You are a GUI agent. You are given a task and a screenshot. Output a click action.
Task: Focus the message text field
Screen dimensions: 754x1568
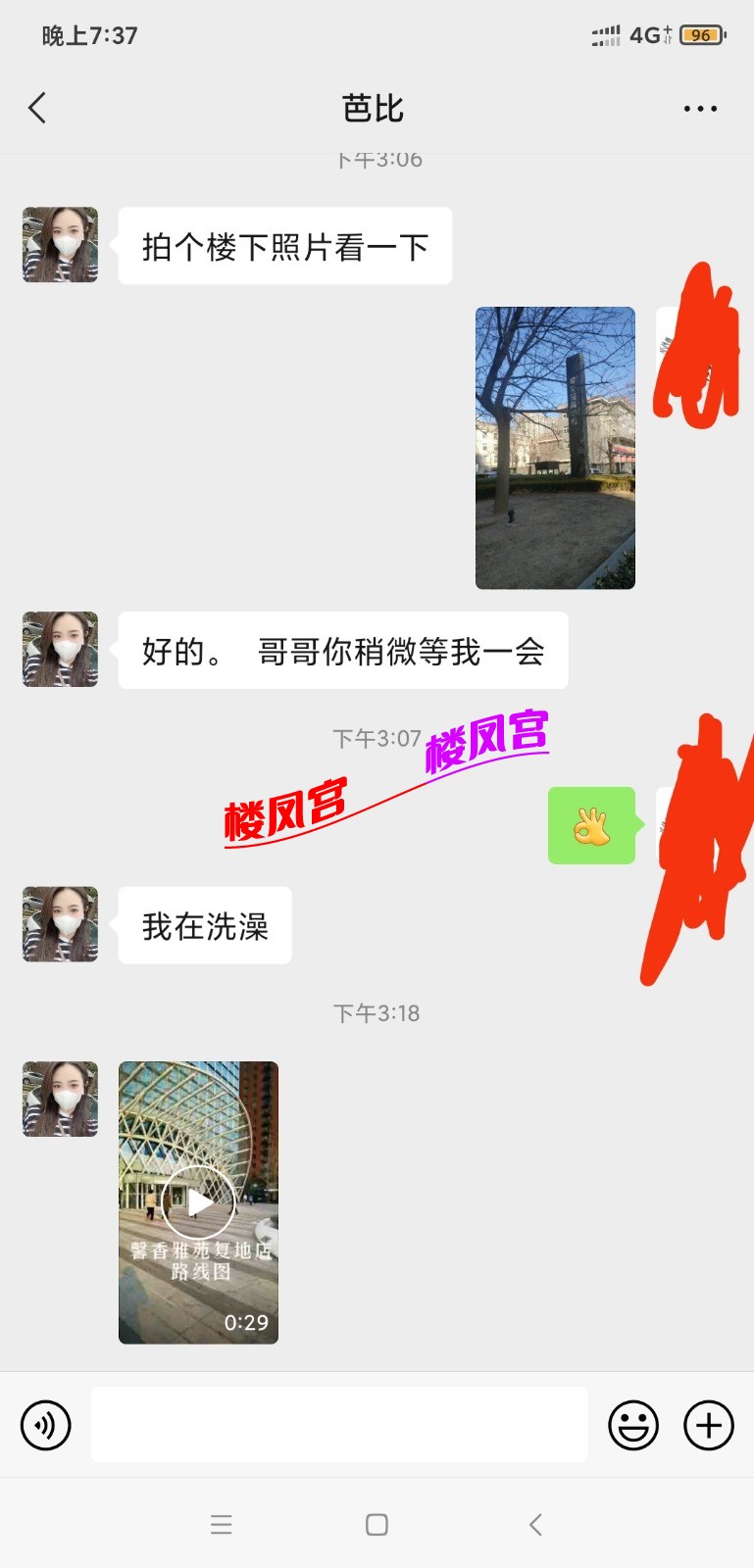(x=338, y=1425)
